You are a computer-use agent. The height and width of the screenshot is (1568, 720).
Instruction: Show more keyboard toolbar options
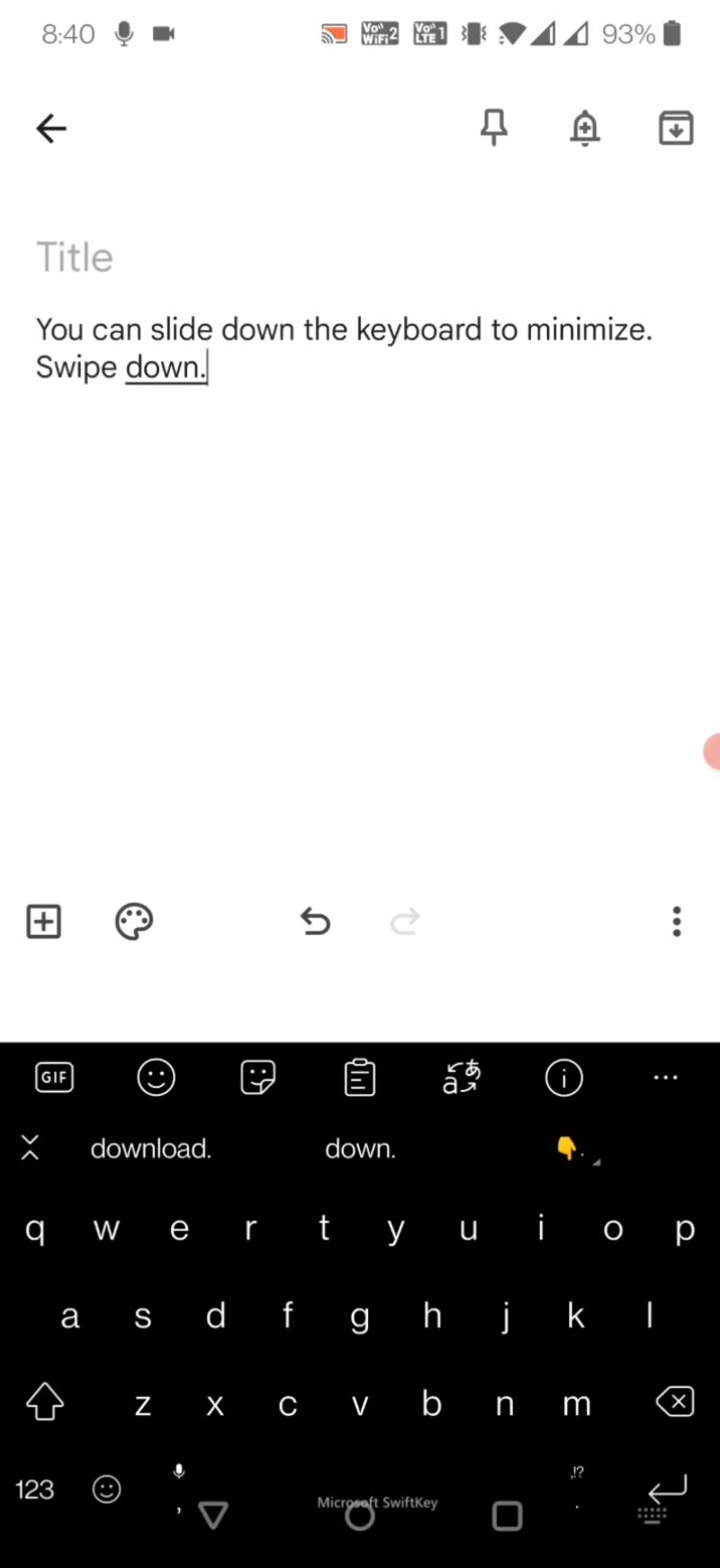coord(666,1077)
